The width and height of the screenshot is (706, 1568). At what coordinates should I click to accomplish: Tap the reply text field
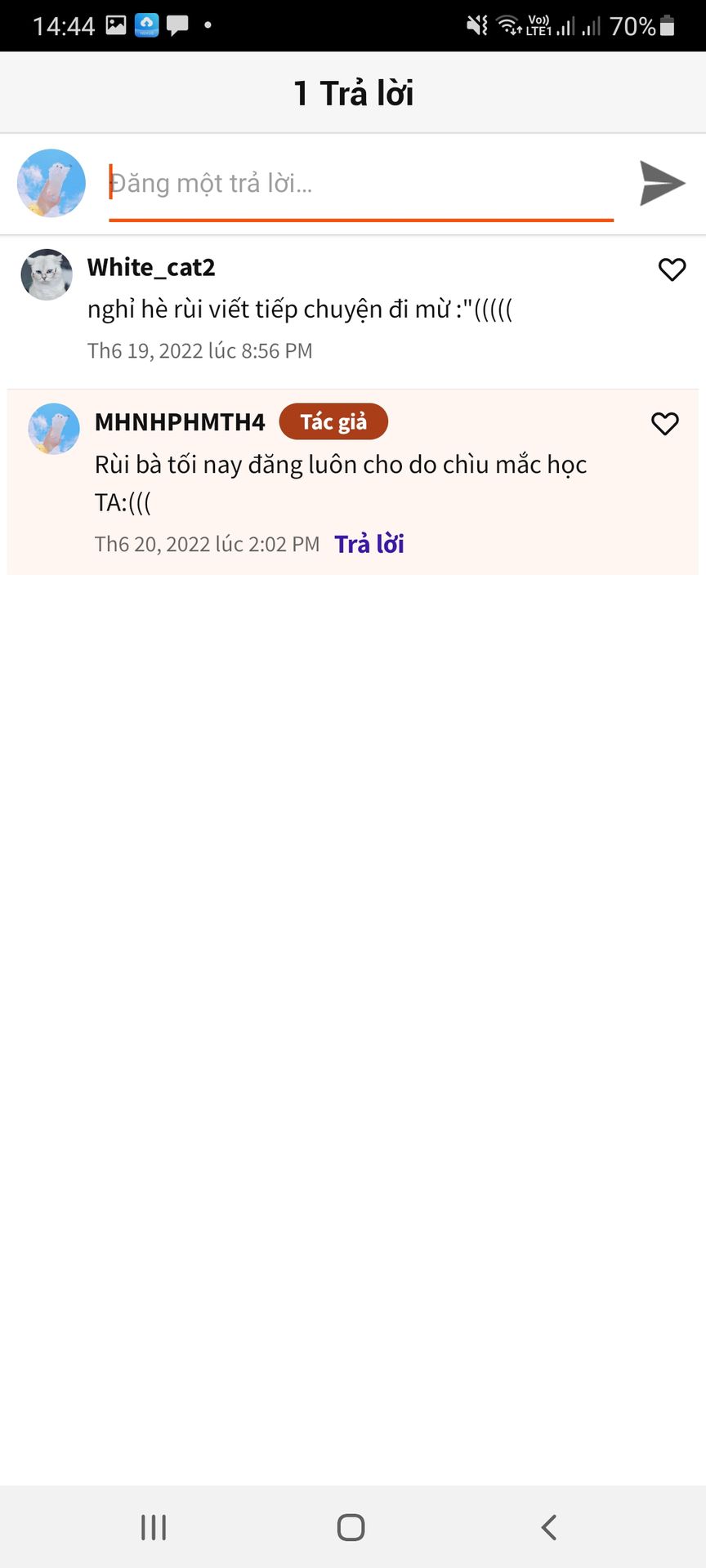pos(360,184)
